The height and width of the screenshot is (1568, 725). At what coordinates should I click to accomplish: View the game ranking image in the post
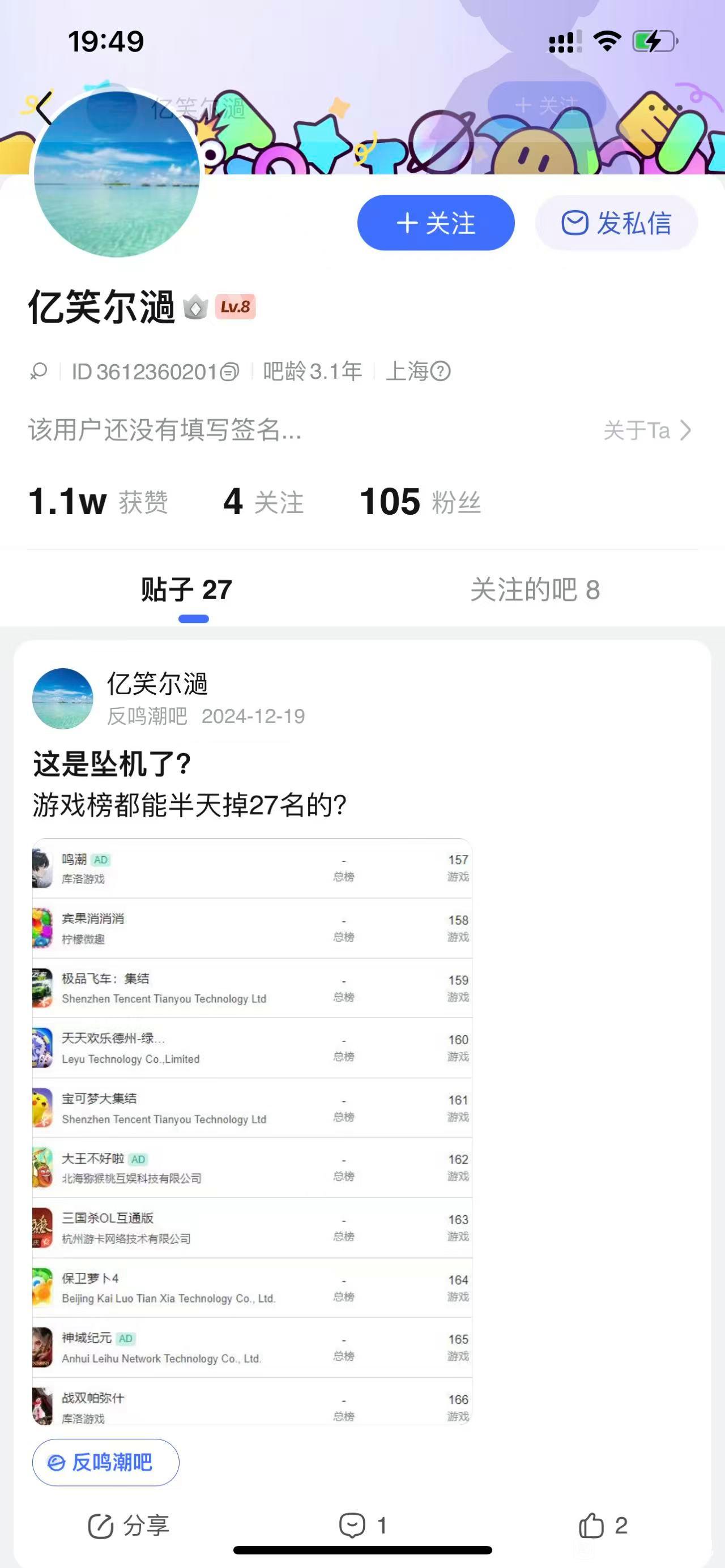coord(252,1131)
